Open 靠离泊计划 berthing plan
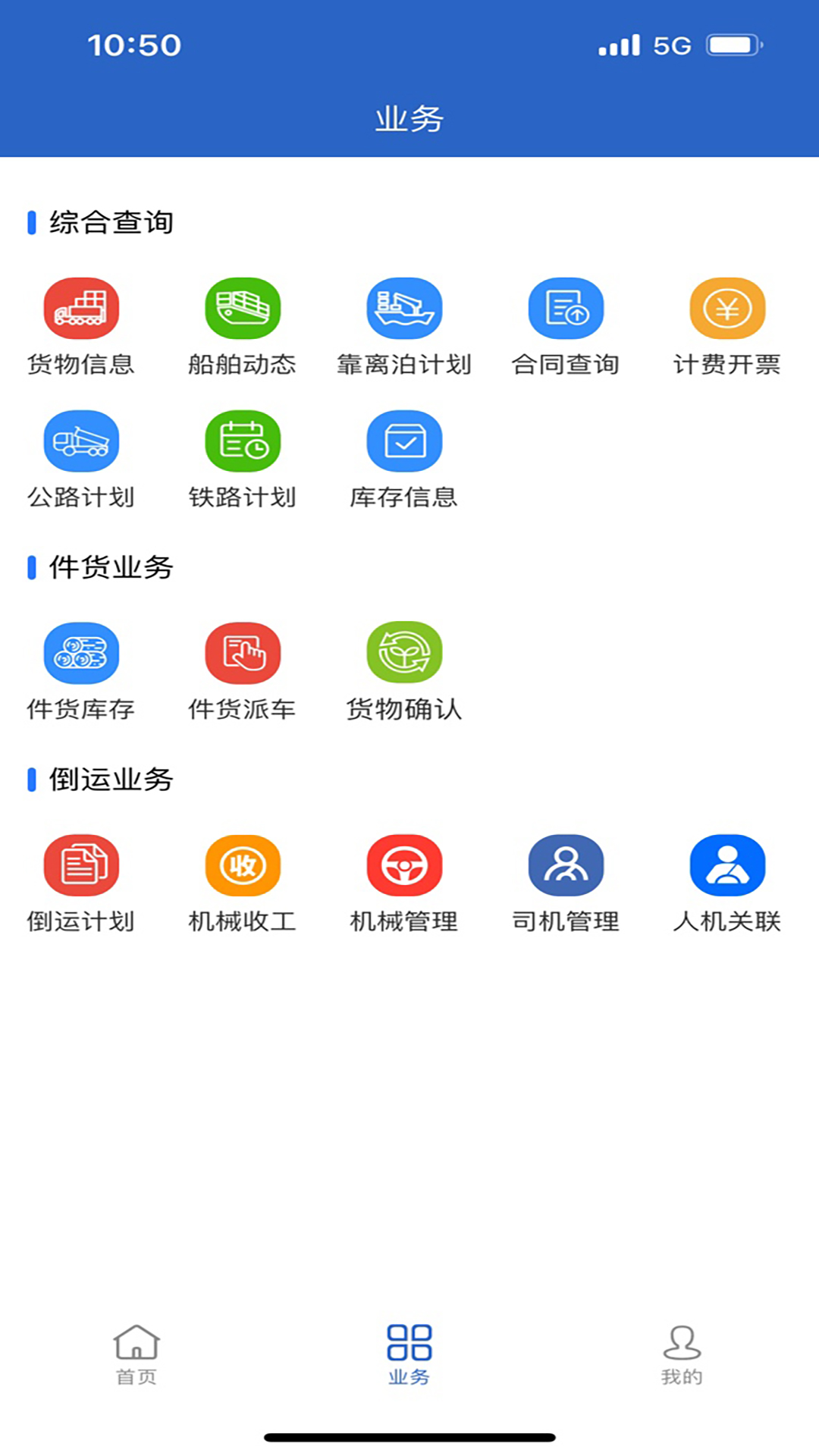 (404, 327)
